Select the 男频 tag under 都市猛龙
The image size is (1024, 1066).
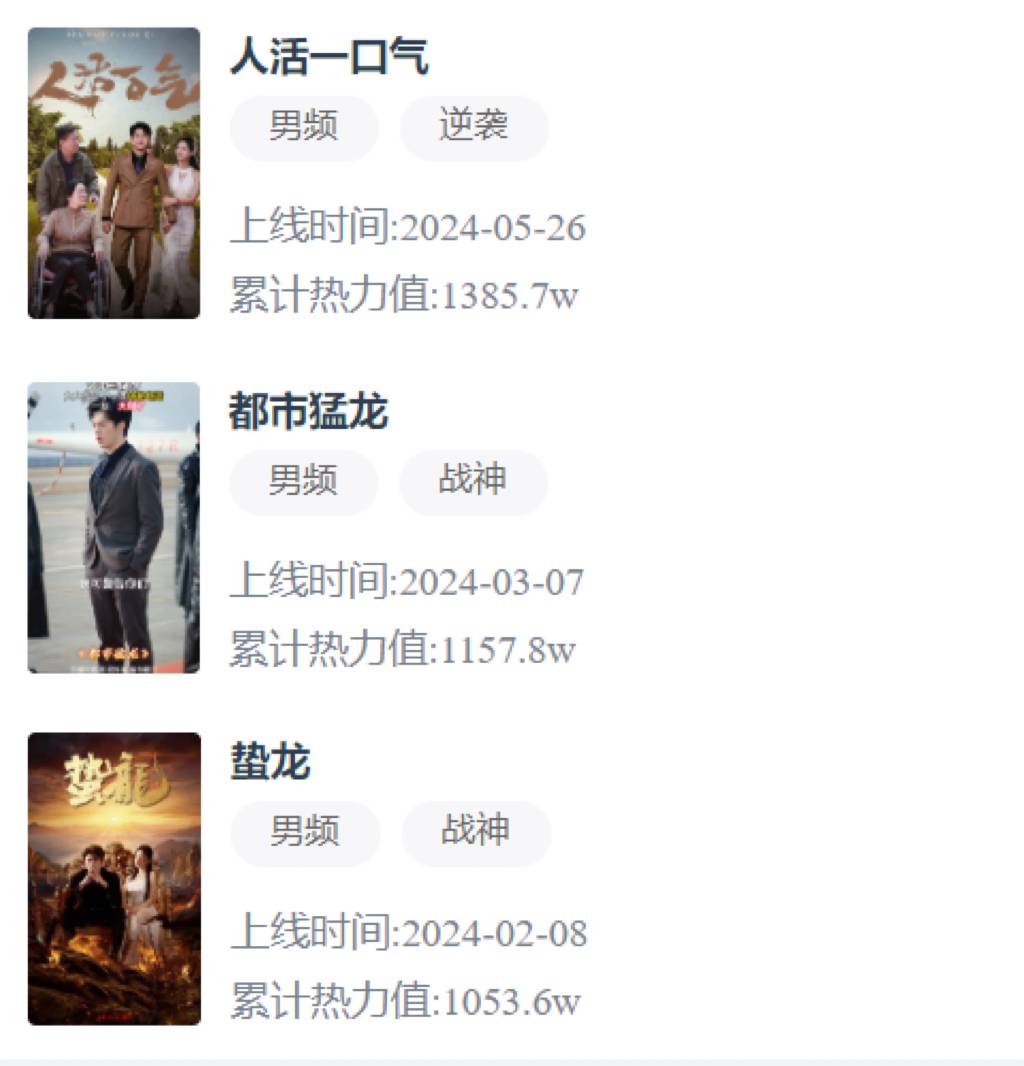point(304,481)
